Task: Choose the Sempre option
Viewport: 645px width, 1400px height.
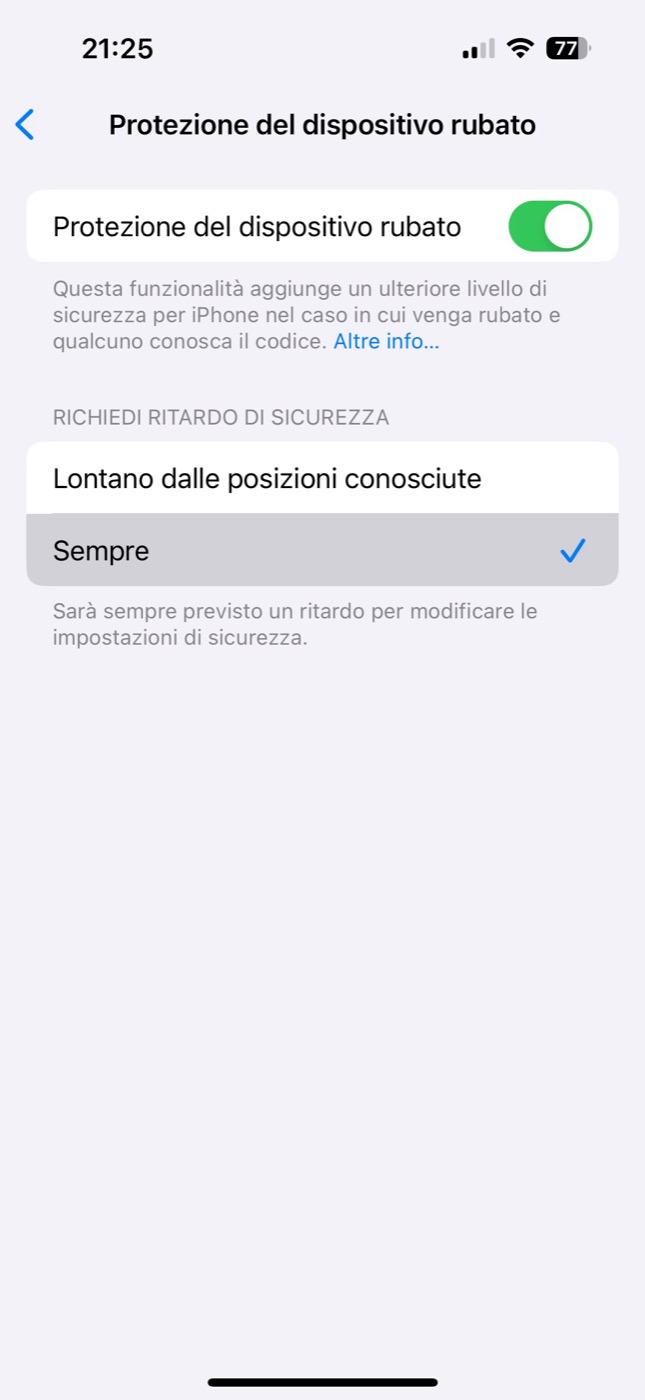Action: tap(322, 550)
